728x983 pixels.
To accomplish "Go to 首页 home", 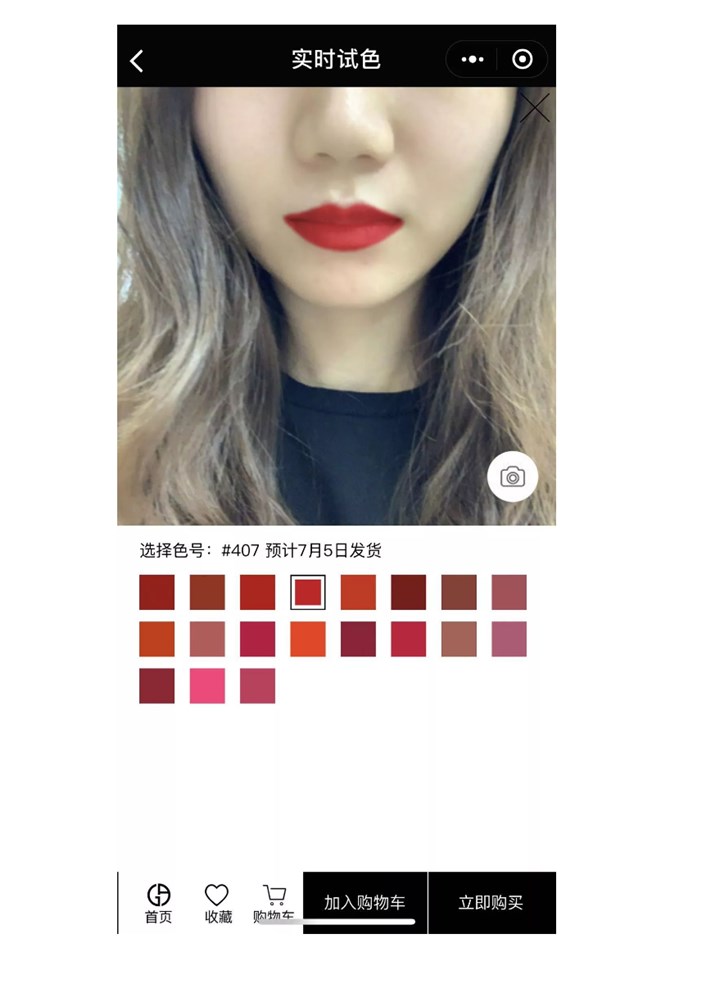I will click(158, 902).
